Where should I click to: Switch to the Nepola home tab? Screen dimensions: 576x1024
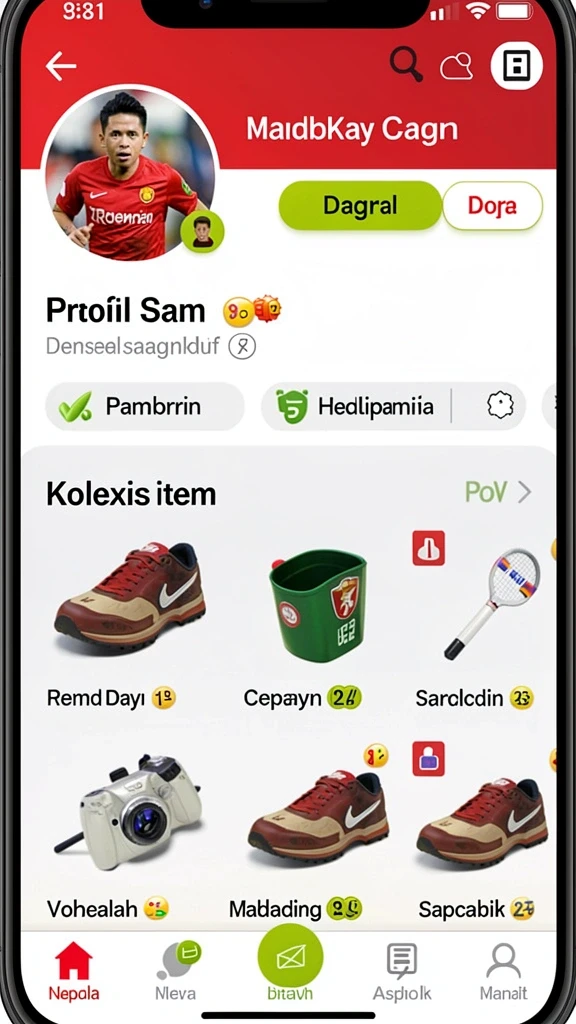click(x=74, y=970)
